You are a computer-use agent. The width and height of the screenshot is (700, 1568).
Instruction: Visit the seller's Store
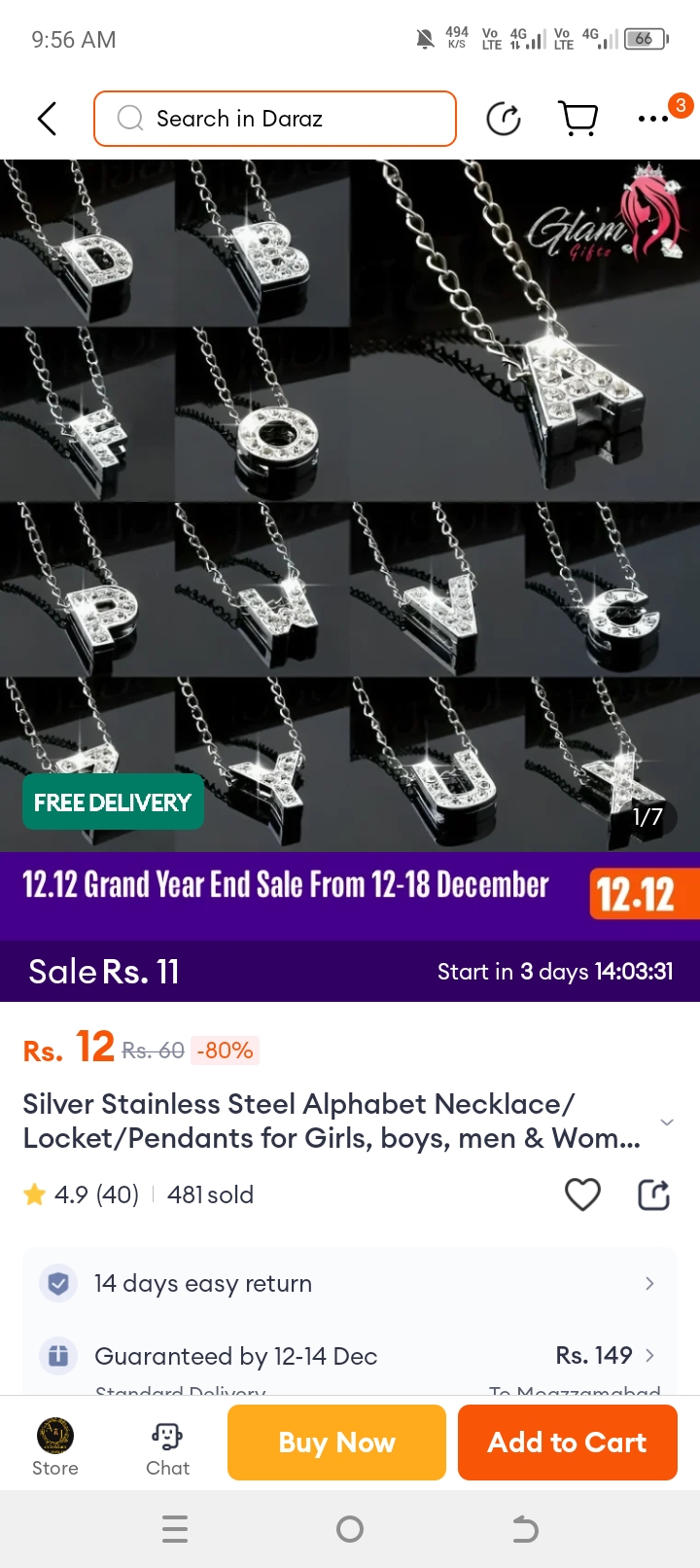pyautogui.click(x=55, y=1445)
